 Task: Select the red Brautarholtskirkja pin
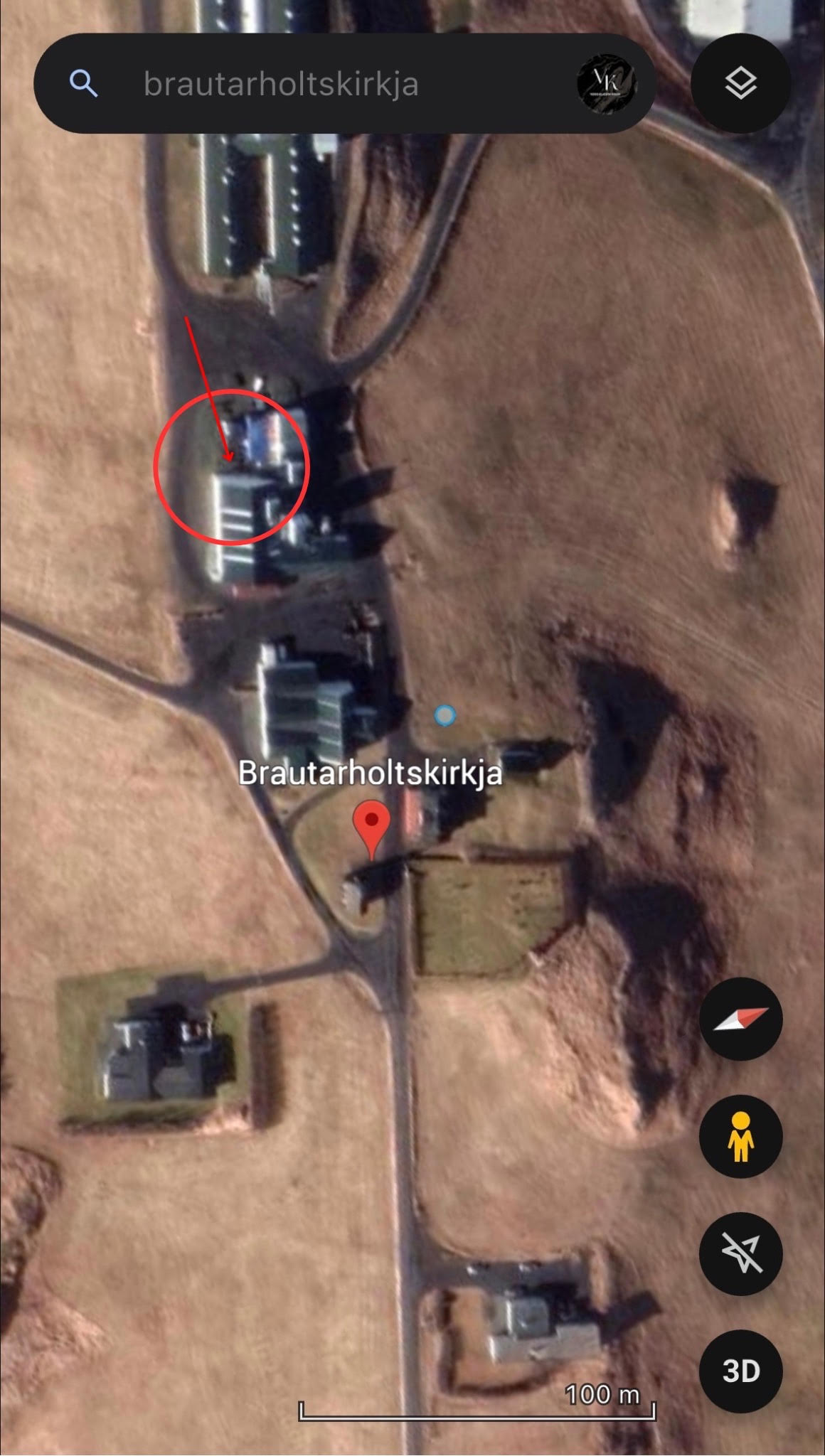pos(371,825)
